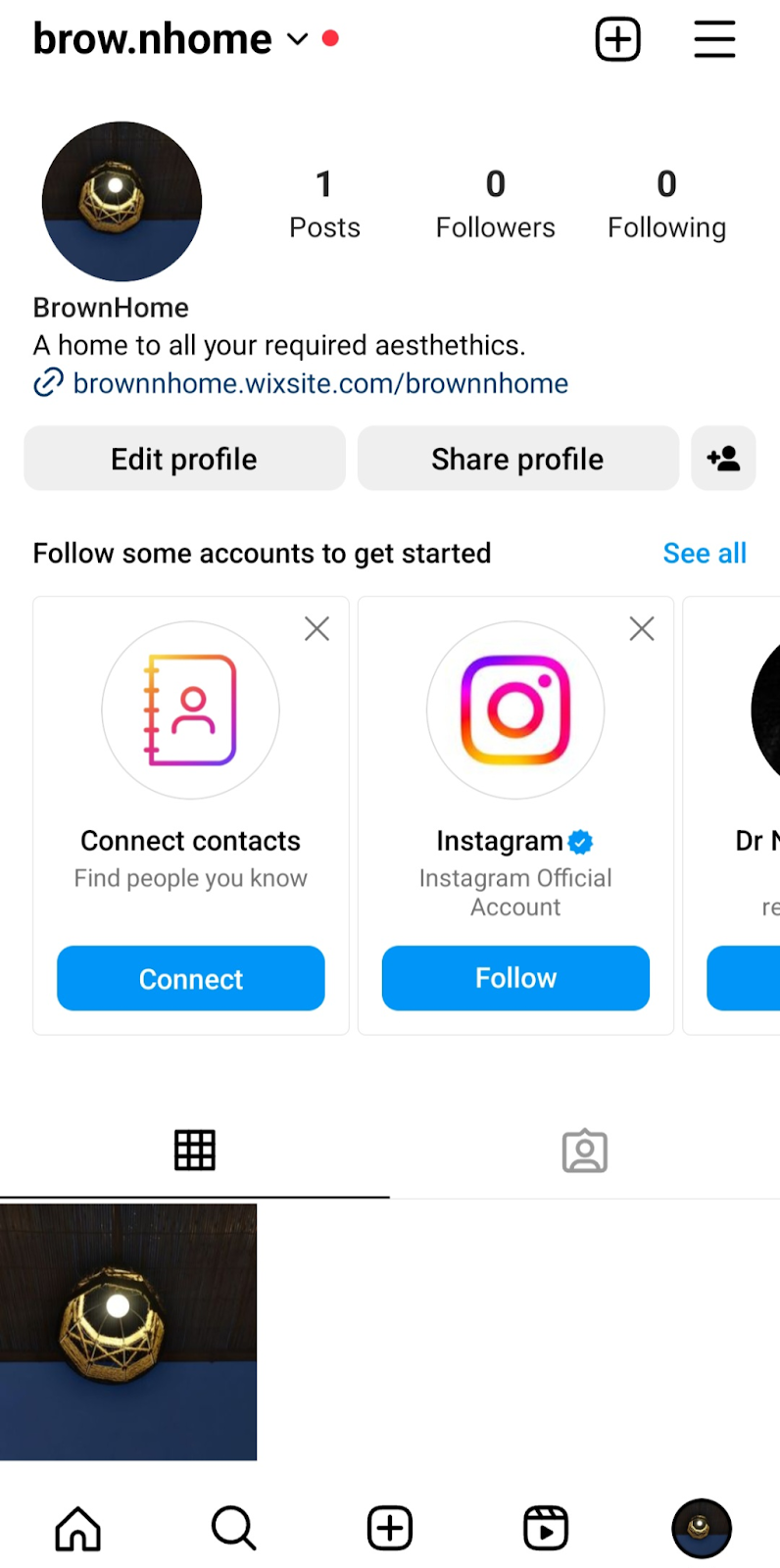Tap the create new post plus icon at top
Image resolution: width=780 pixels, height=1568 pixels.
(617, 39)
